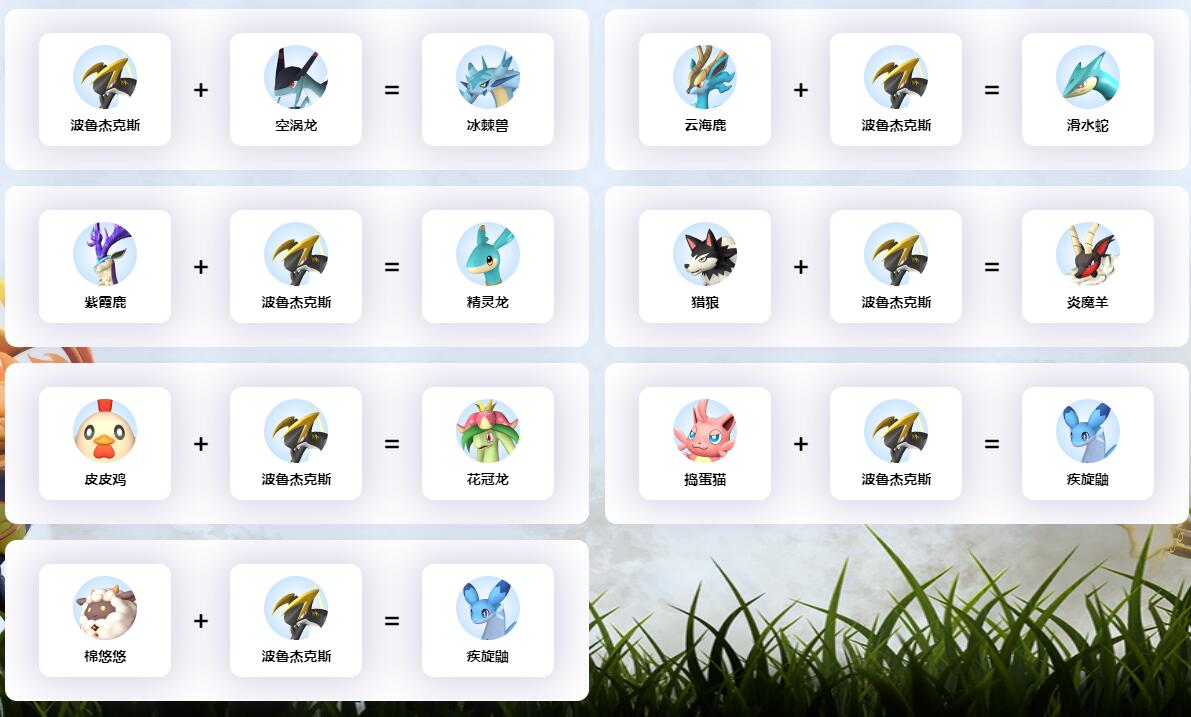The width and height of the screenshot is (1191, 717).
Task: Open the 云海鹿 pal tile
Action: 705,90
